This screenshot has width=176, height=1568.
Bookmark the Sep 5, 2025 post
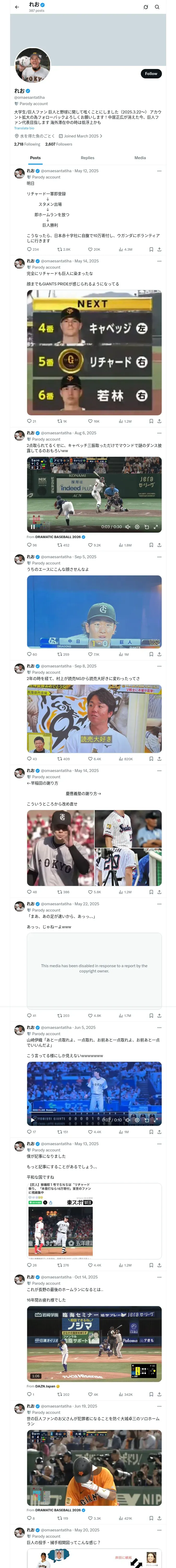coord(151,654)
